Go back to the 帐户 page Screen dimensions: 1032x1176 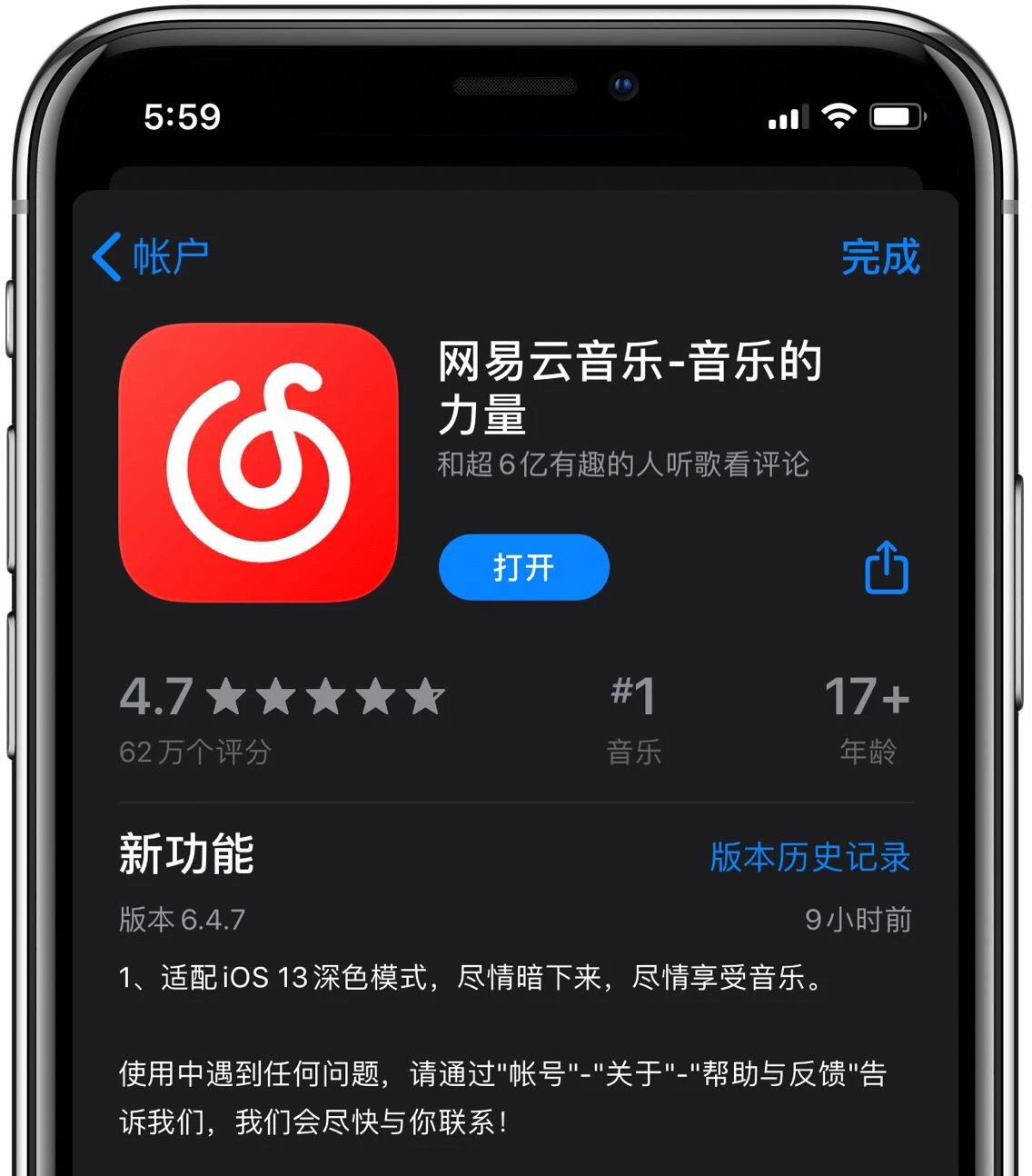(151, 256)
